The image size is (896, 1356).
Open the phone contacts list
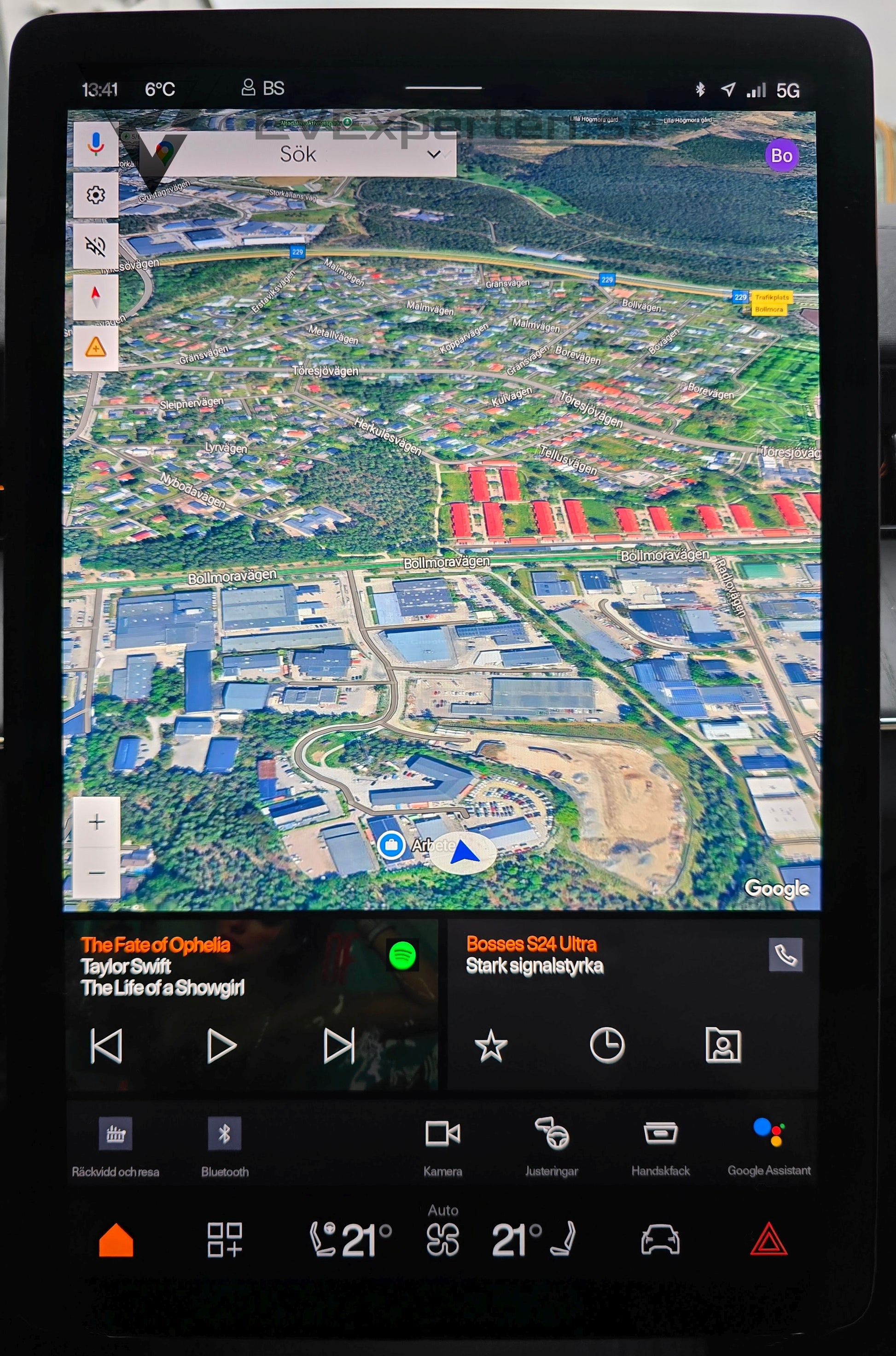pos(723,1046)
